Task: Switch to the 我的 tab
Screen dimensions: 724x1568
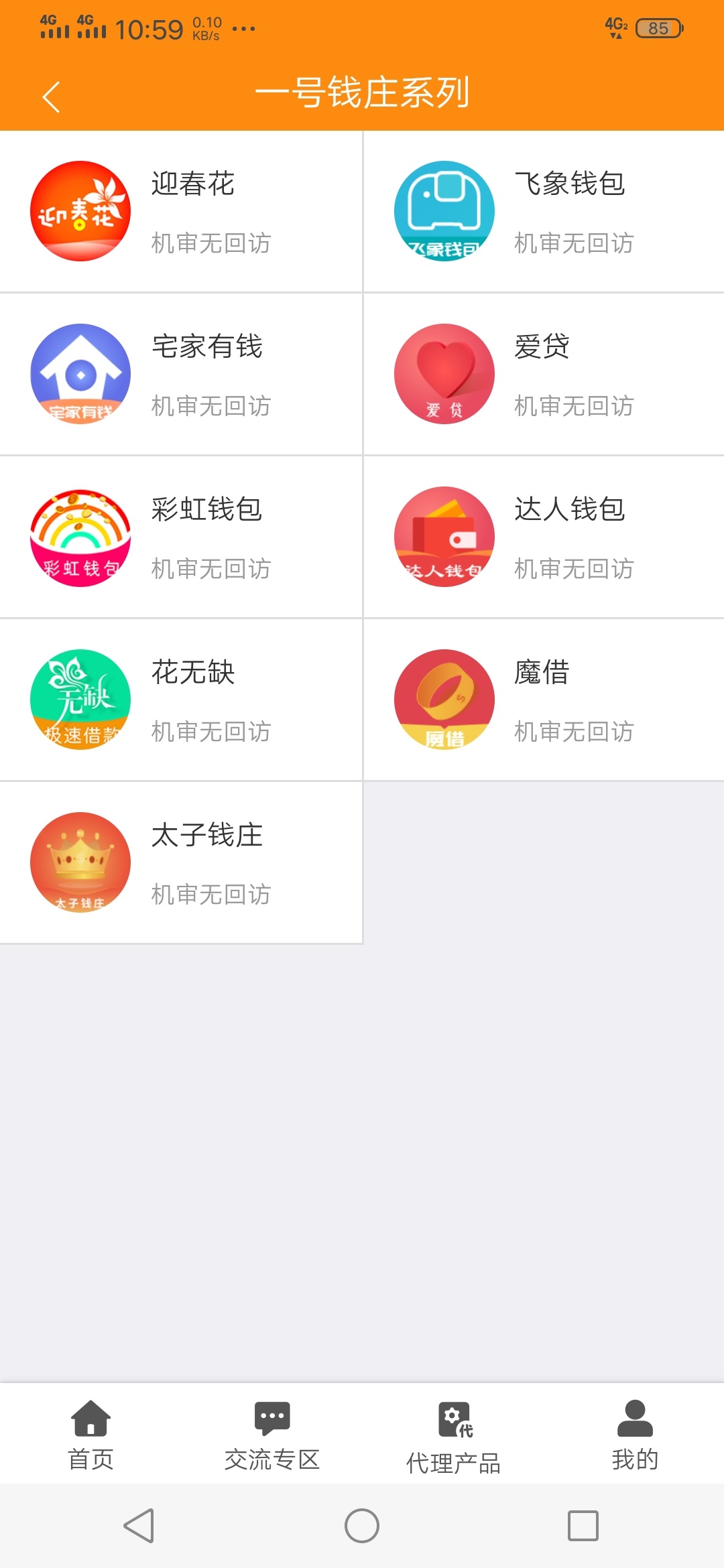Action: pyautogui.click(x=634, y=1435)
